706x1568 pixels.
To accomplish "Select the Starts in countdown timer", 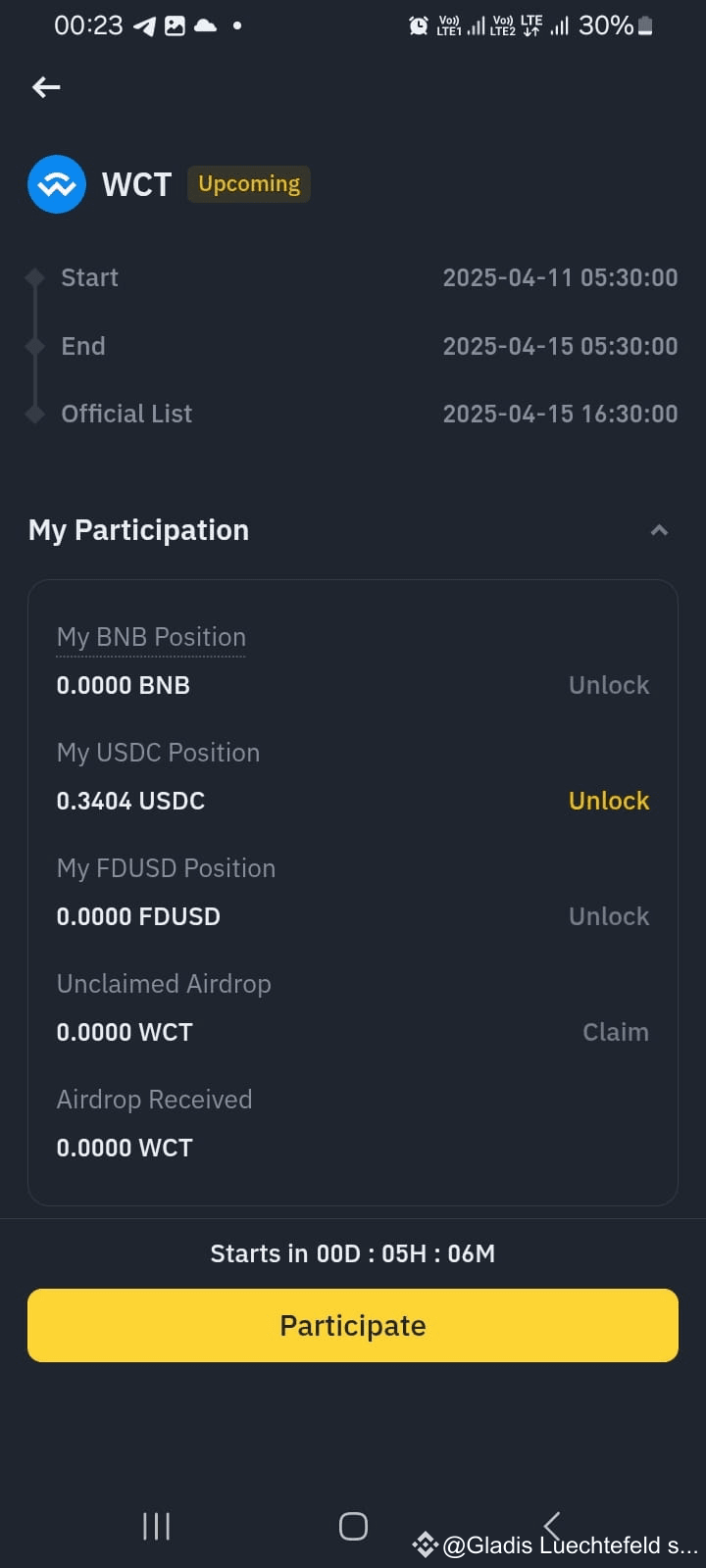I will (353, 1253).
